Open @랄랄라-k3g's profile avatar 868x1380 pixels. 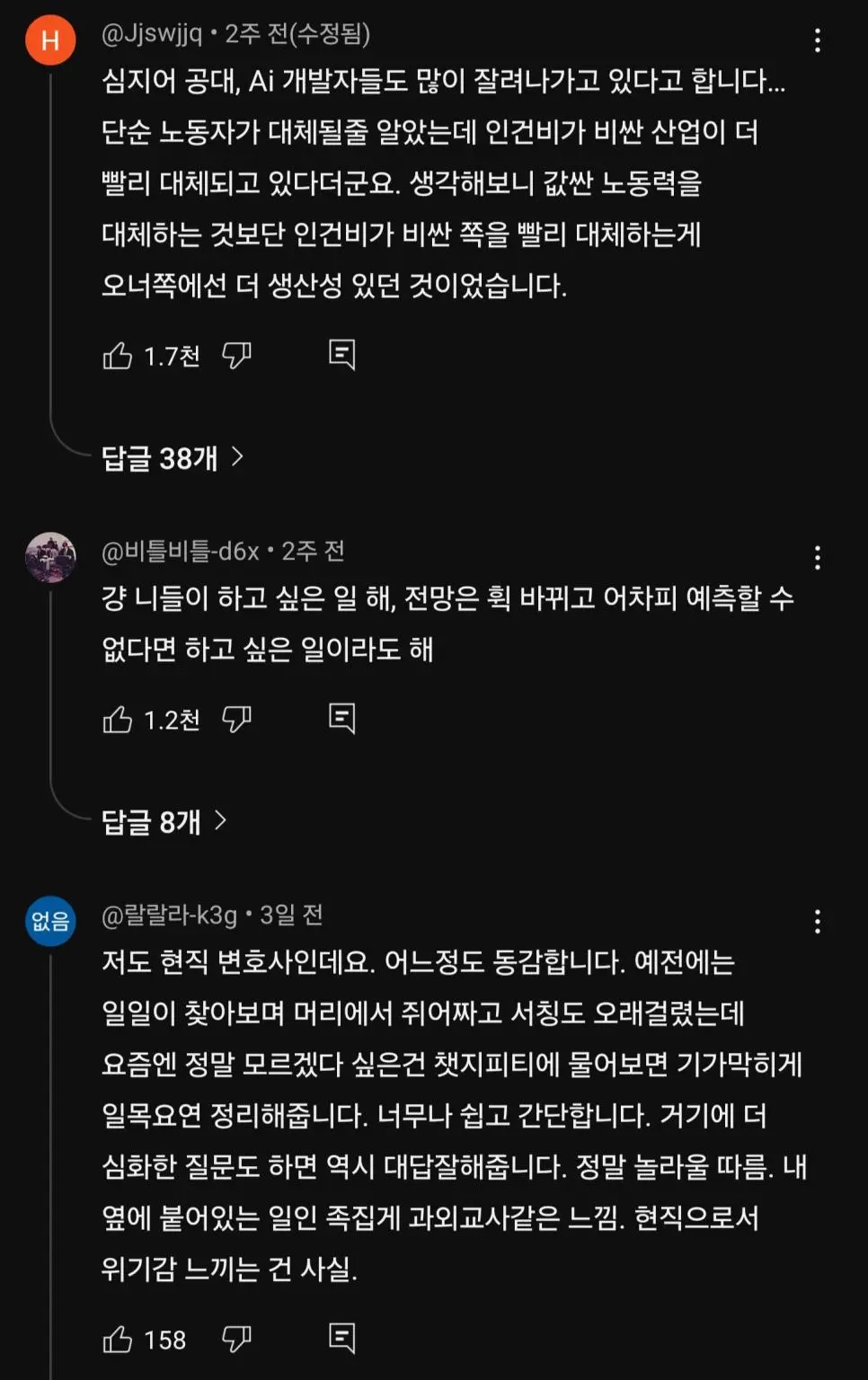tap(50, 921)
